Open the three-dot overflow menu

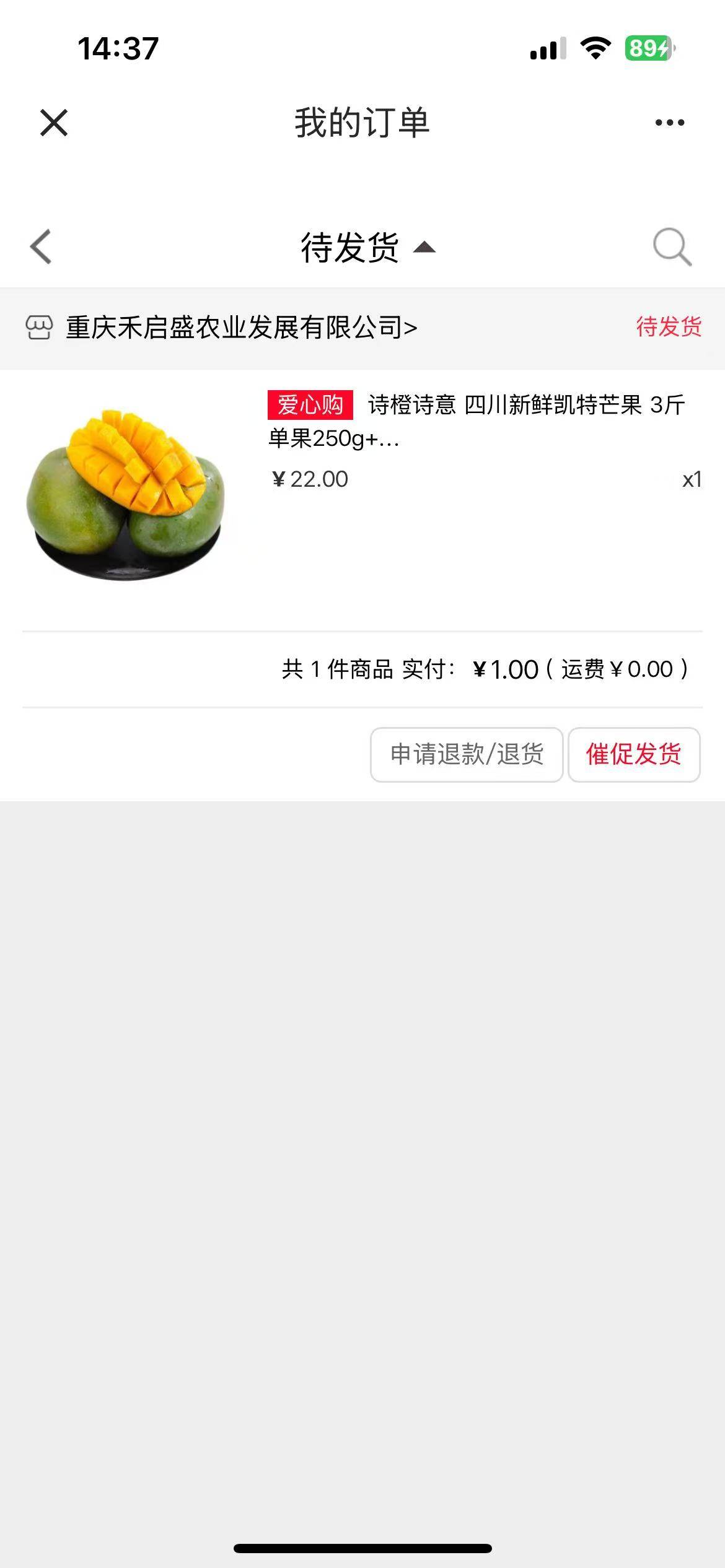[x=670, y=123]
